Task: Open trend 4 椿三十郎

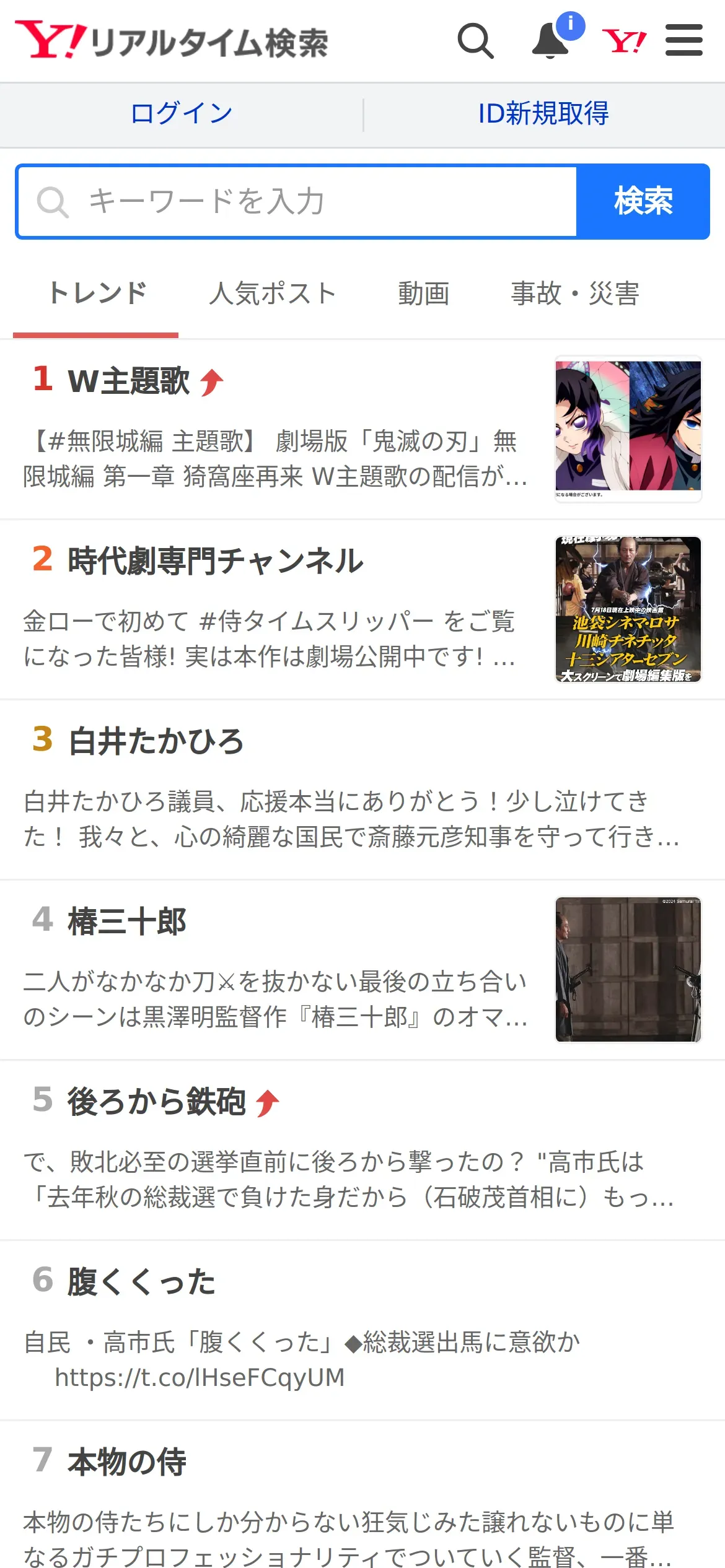Action: pos(362,970)
